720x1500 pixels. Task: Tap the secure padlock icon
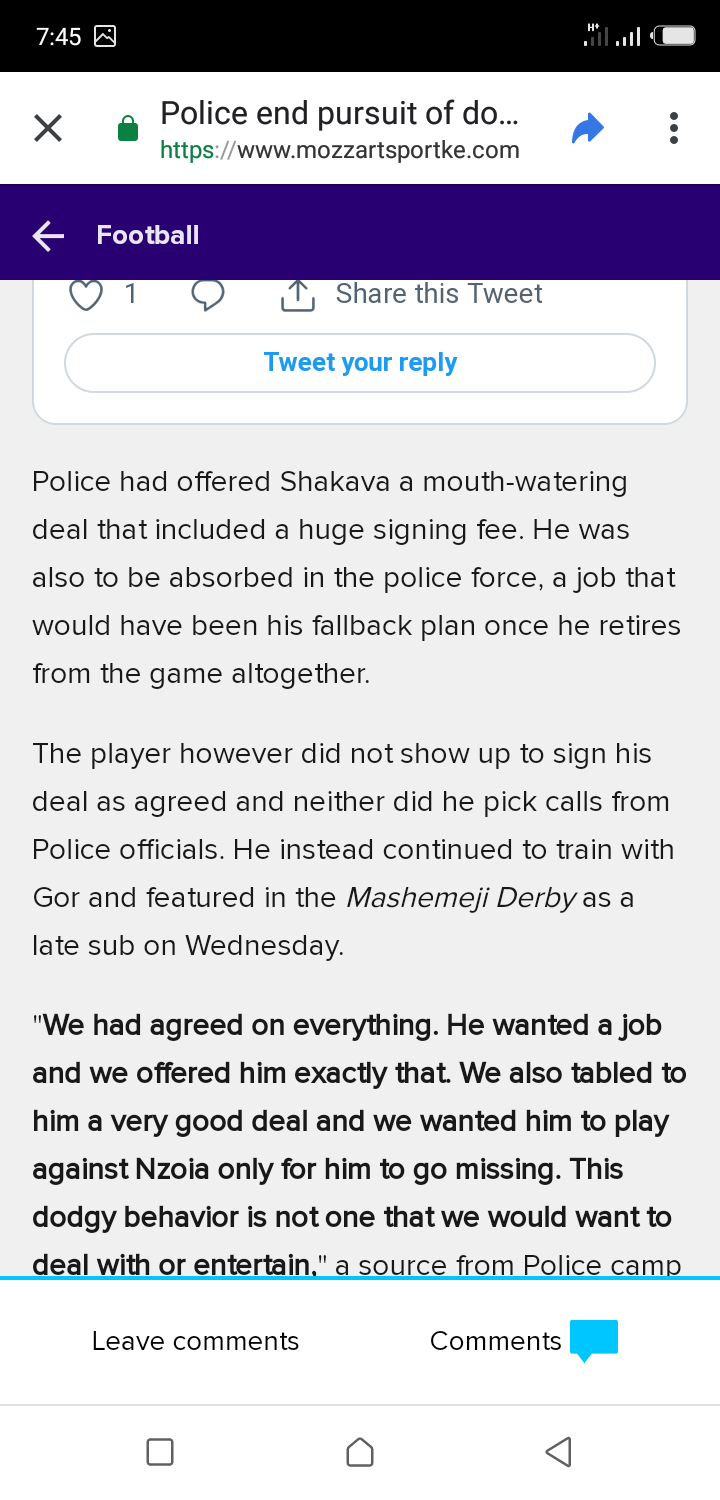[x=128, y=128]
